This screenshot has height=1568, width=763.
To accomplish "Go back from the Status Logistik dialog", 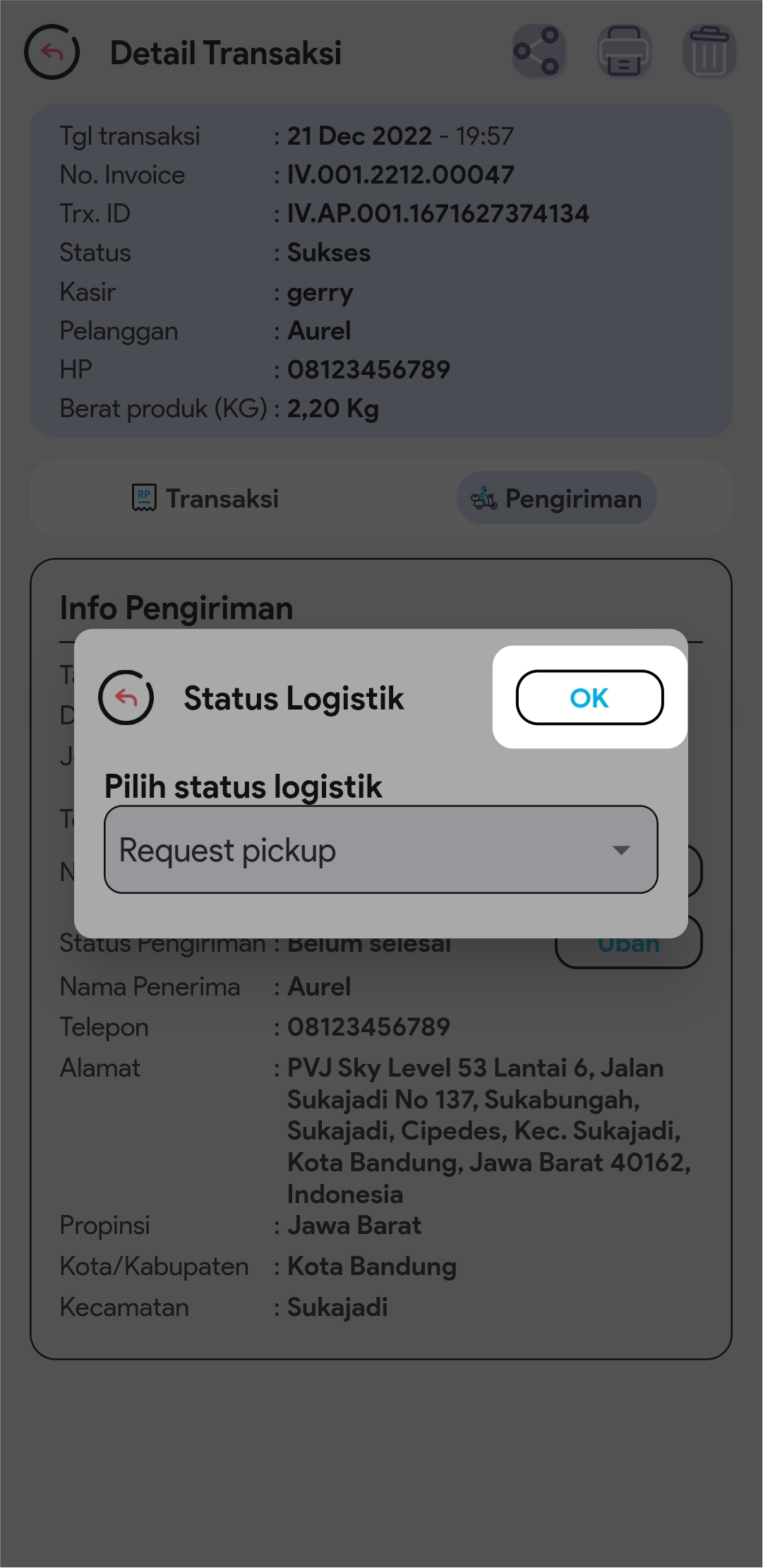I will [x=126, y=698].
